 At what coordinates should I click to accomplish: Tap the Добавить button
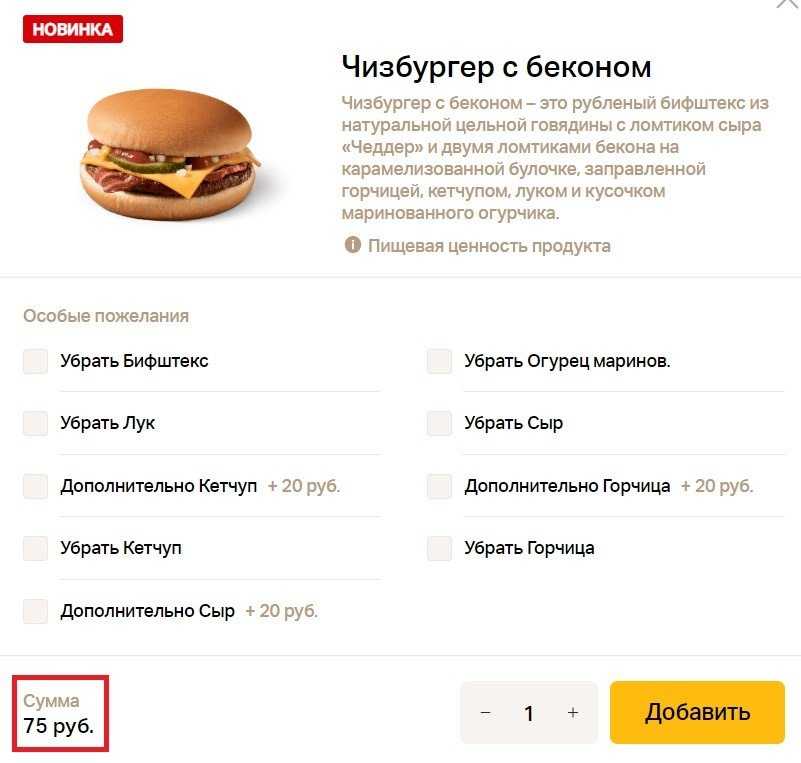697,713
